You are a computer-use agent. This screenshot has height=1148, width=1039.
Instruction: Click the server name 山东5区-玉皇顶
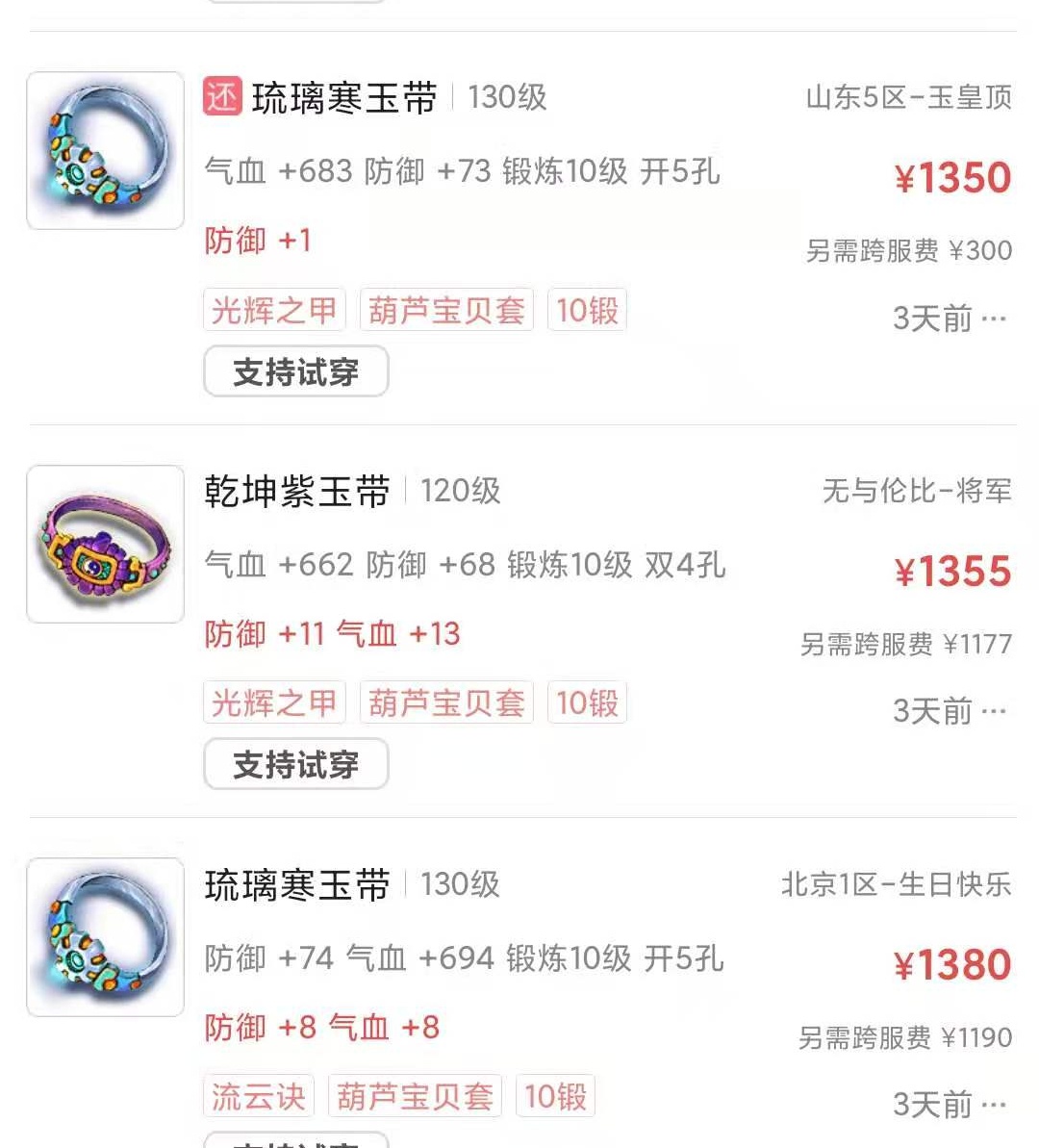click(907, 97)
